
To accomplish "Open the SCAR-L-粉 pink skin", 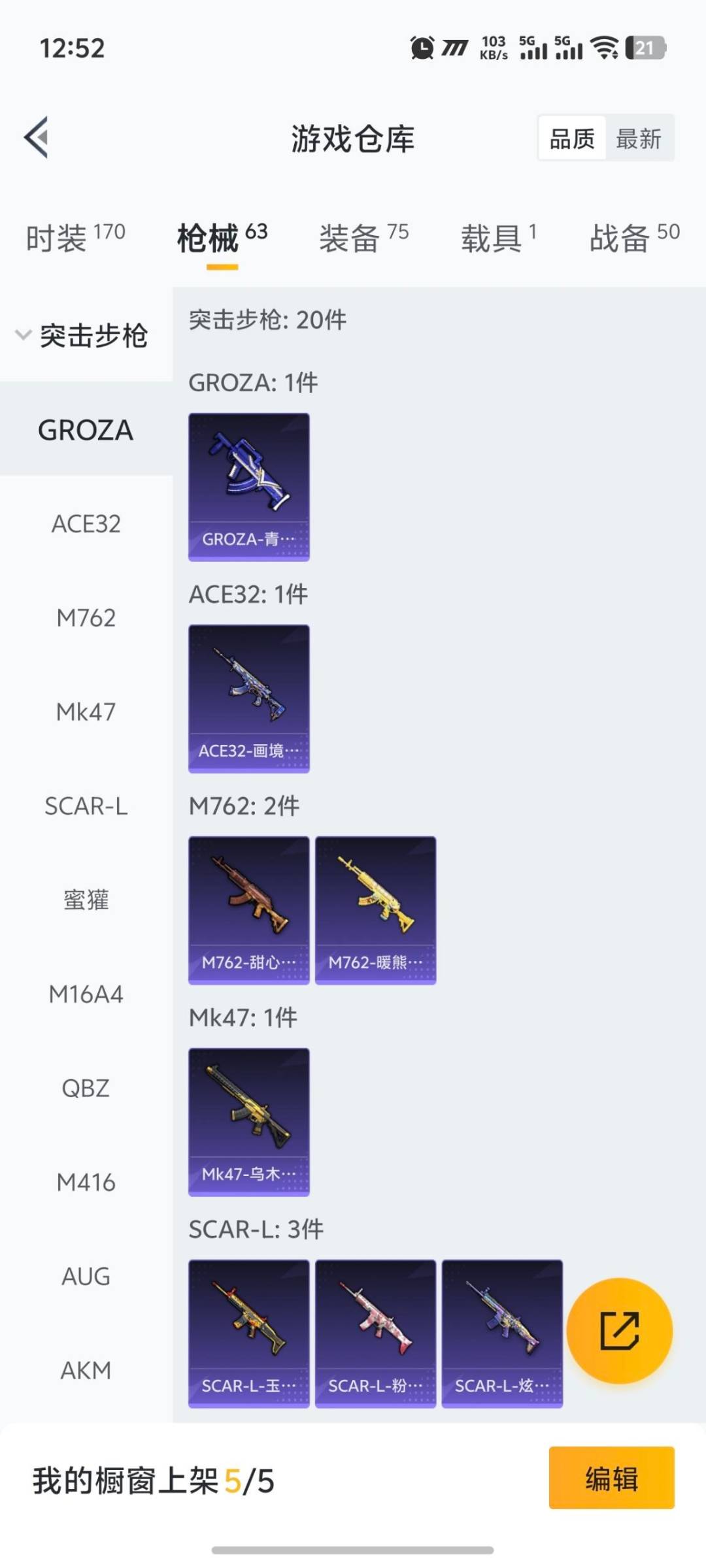I will 375,1333.
